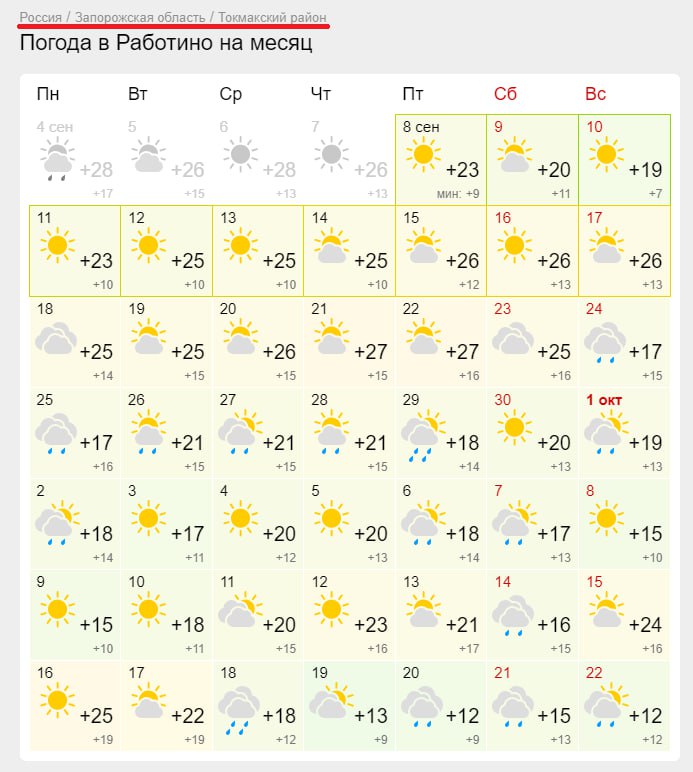Go to the Токмакский район breadcrumb

[272, 18]
